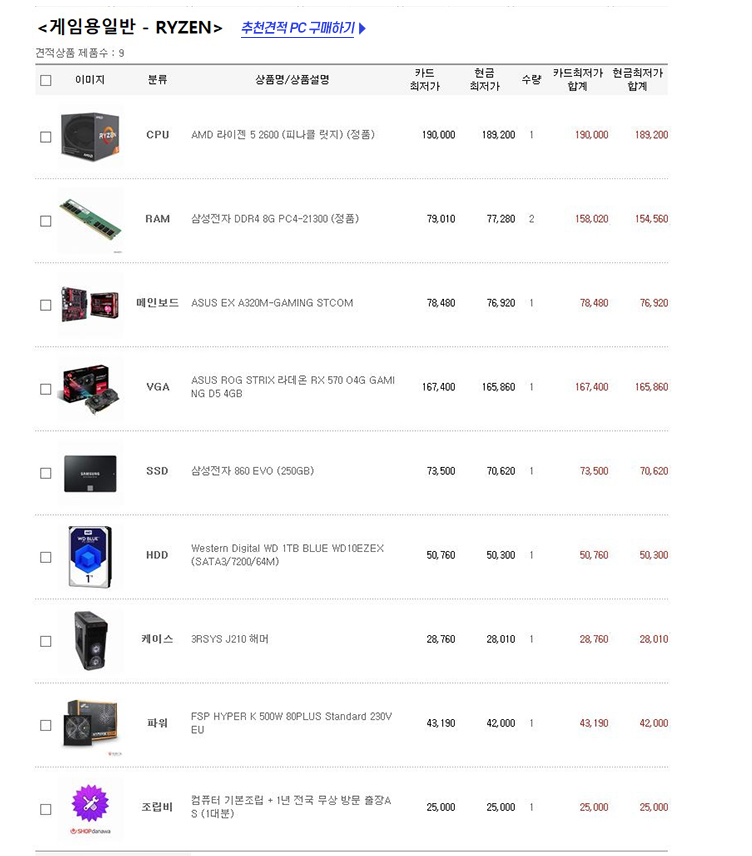Tick the Western Digital 1TB BLUE HDD checkbox
This screenshot has height=856, width=752.
(45, 557)
